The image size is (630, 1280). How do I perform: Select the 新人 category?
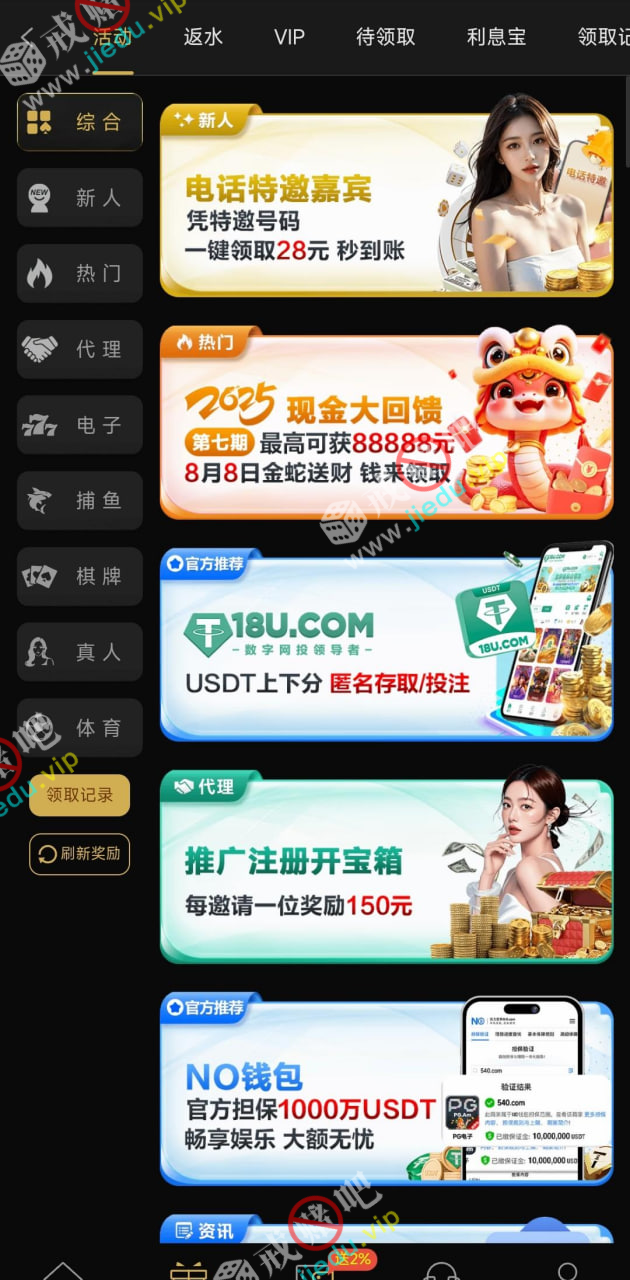[80, 198]
